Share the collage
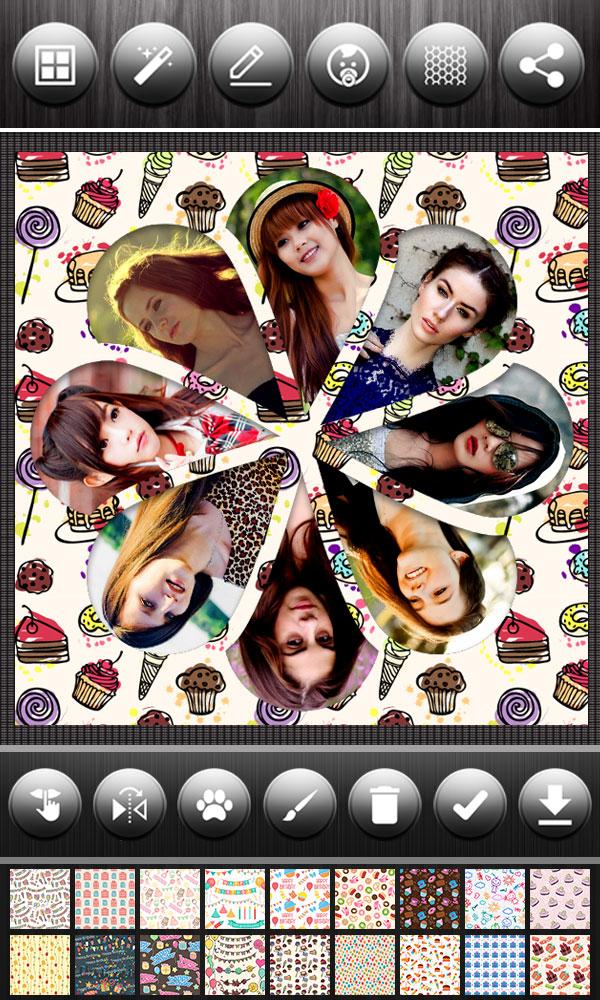 coord(542,64)
